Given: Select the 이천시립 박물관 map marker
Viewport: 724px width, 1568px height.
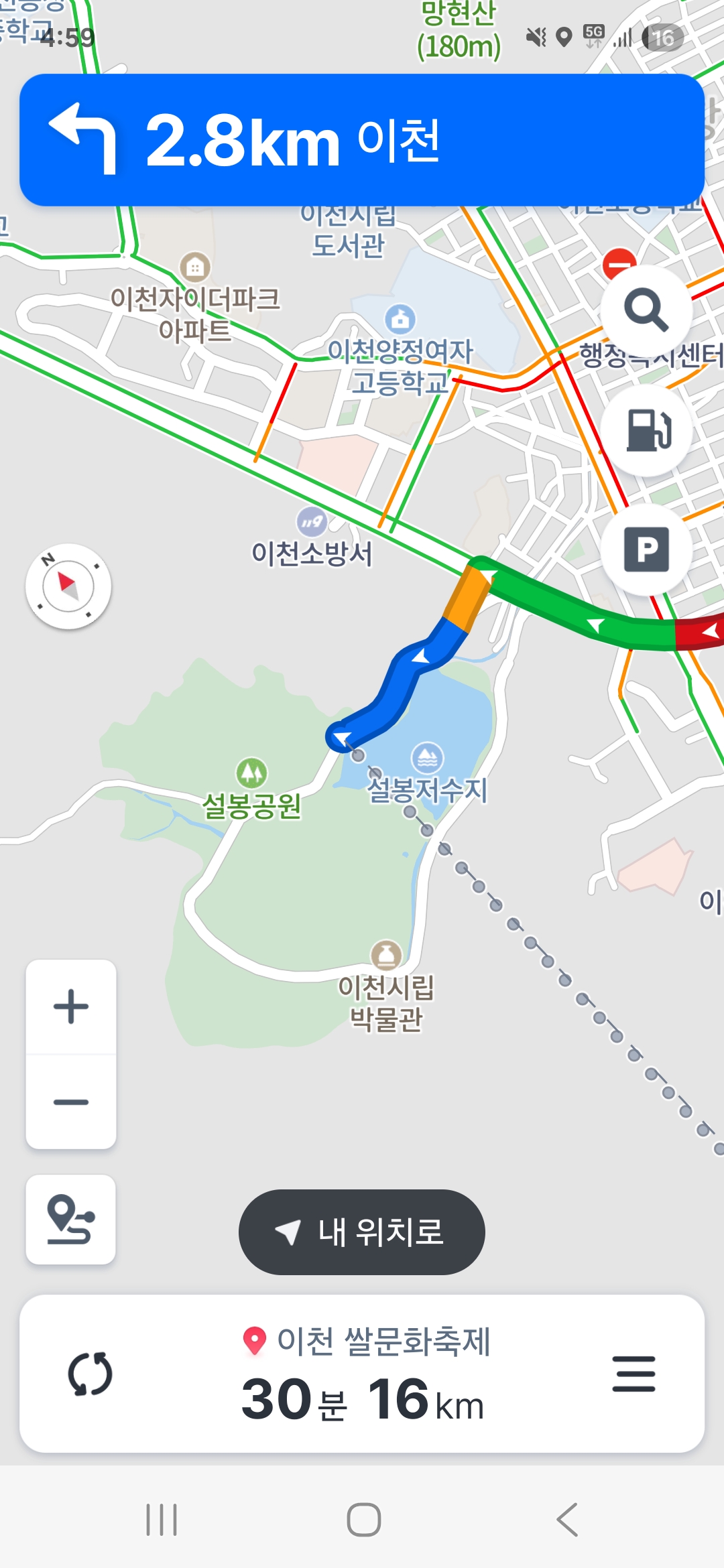Looking at the screenshot, I should tap(386, 956).
